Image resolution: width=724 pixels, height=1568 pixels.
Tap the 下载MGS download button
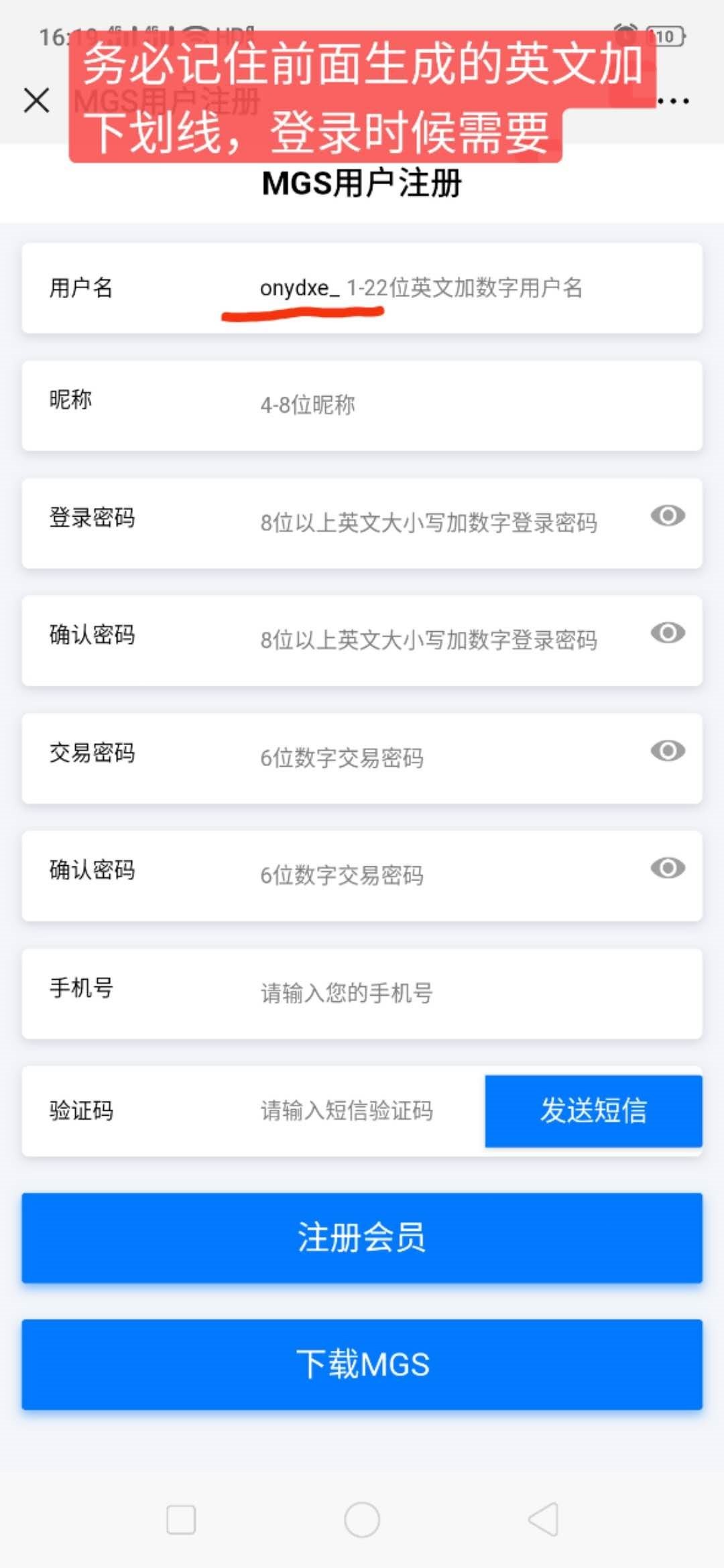(362, 1364)
